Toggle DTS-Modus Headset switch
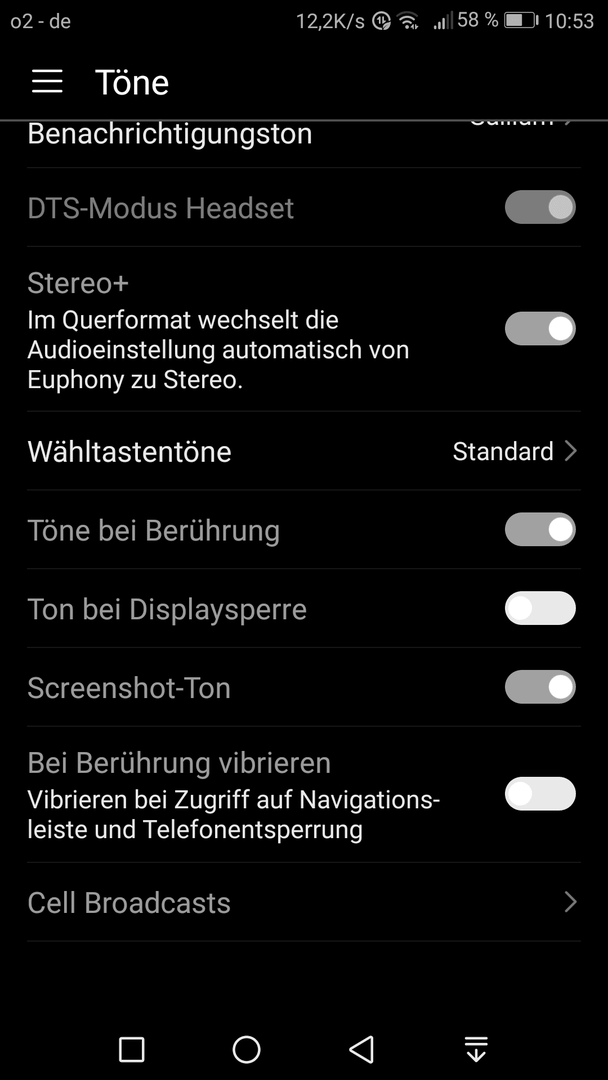Screen dimensions: 608x1080 pyautogui.click(x=540, y=207)
